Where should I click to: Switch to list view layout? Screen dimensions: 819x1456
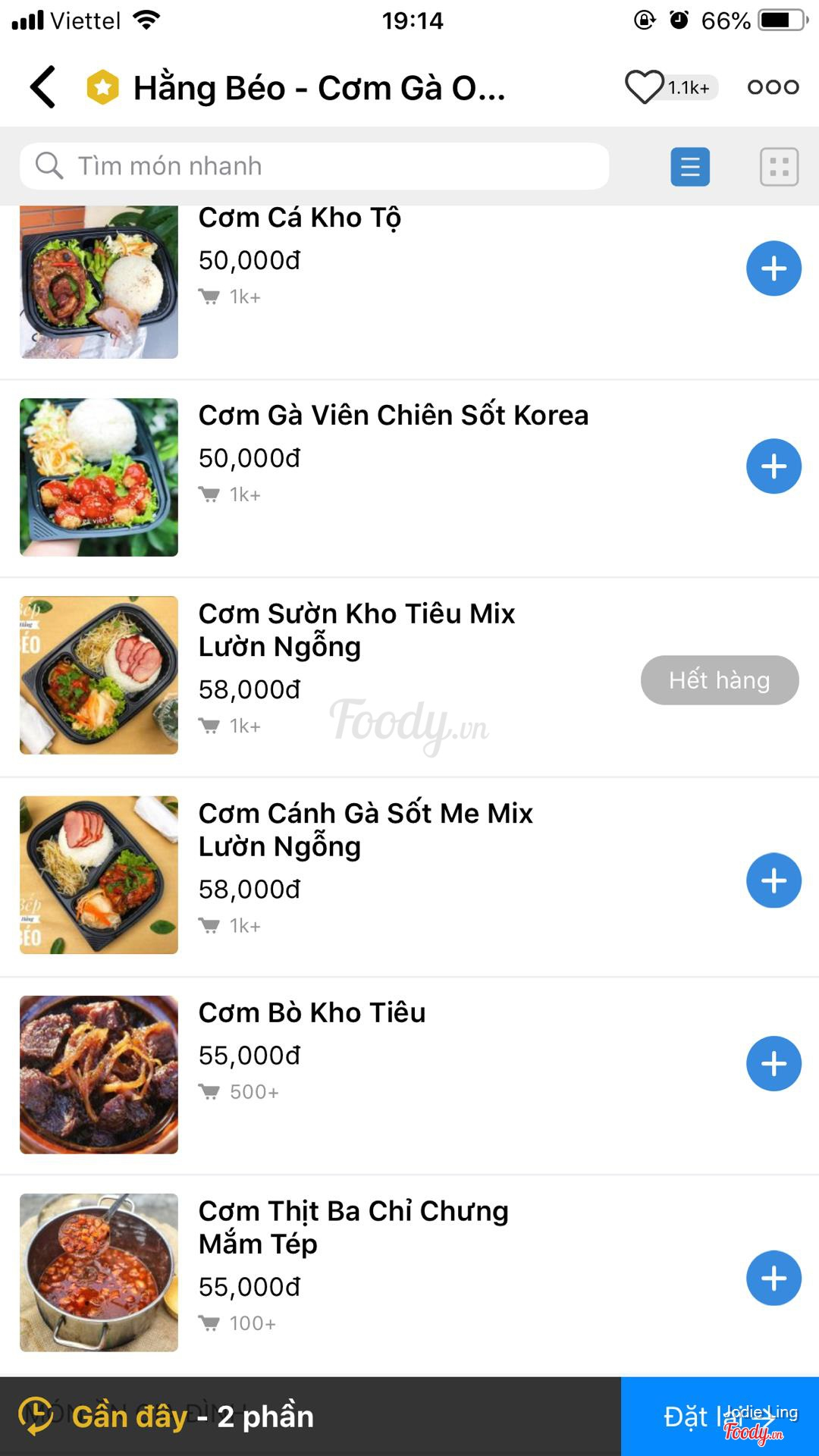[690, 167]
